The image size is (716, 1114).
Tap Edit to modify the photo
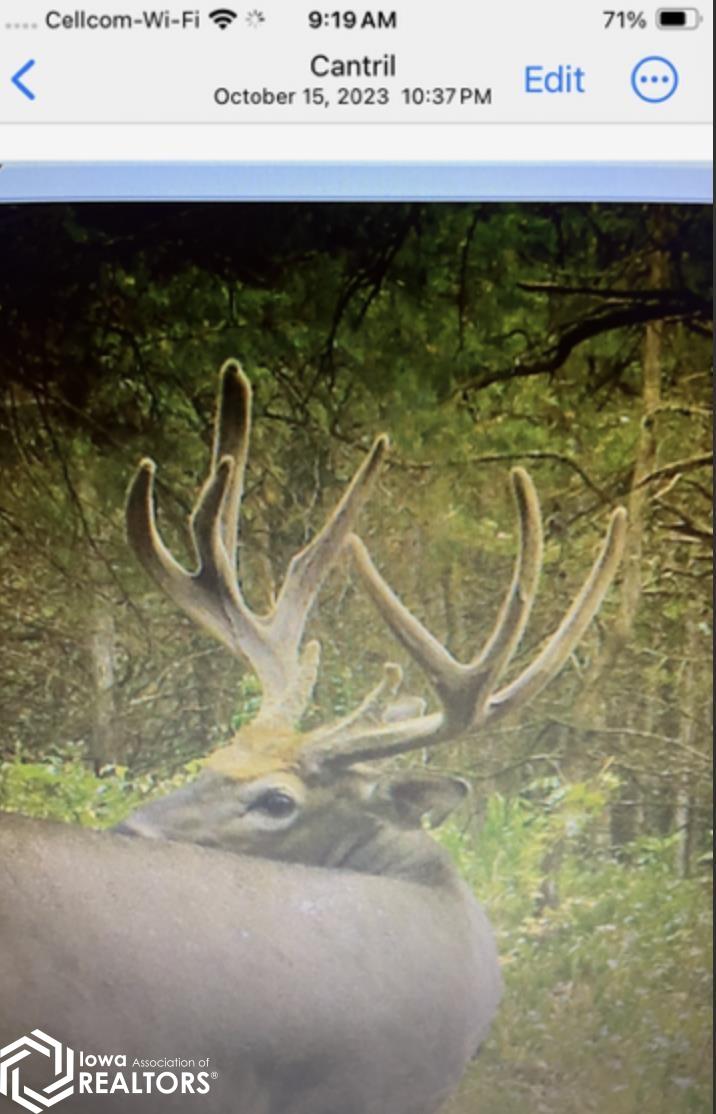coord(554,80)
